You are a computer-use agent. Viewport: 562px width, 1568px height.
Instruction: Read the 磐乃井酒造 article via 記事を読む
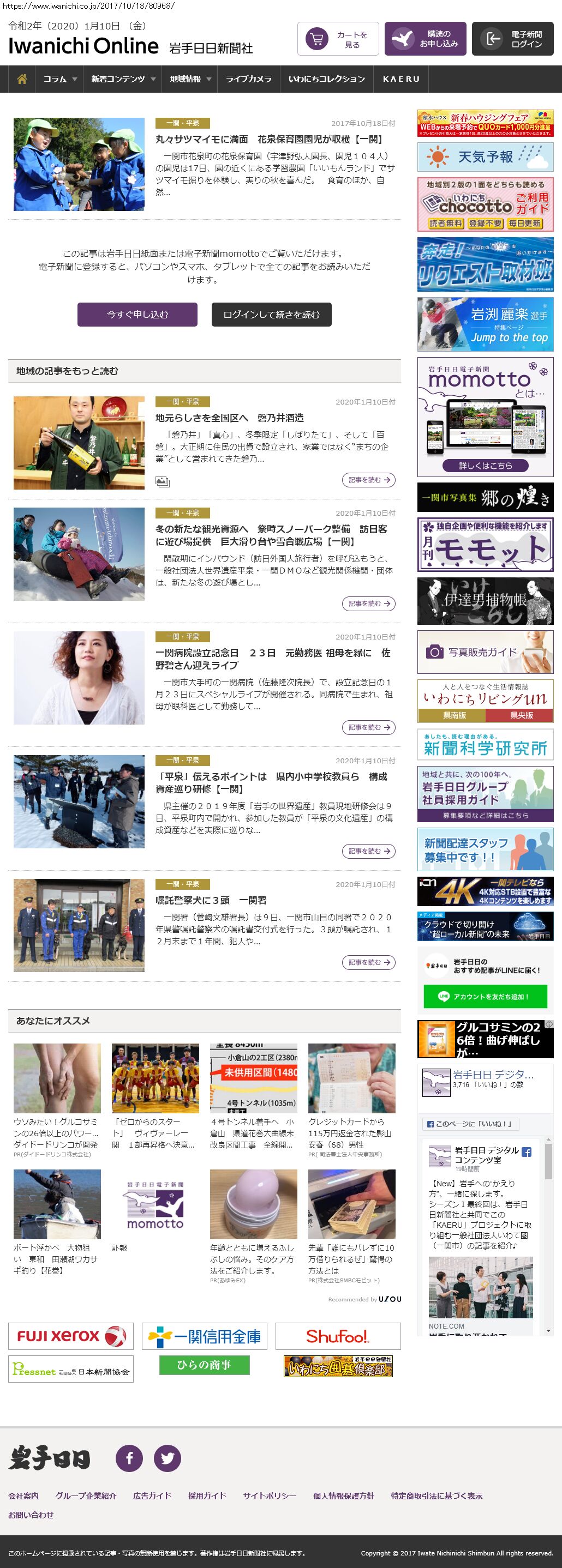[368, 480]
